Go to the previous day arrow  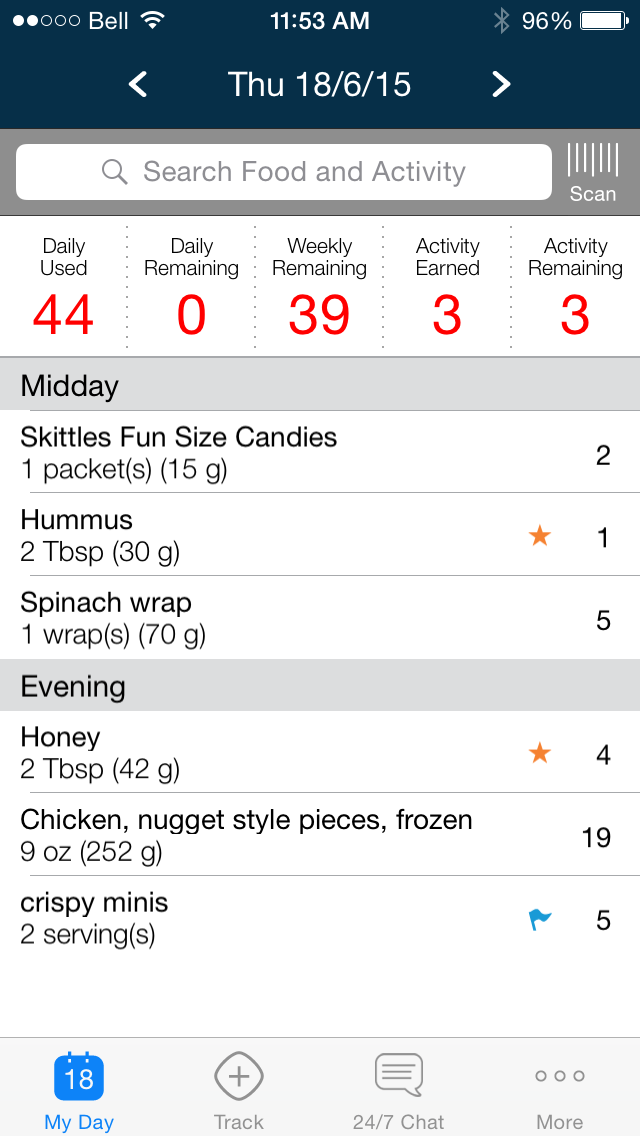click(138, 85)
